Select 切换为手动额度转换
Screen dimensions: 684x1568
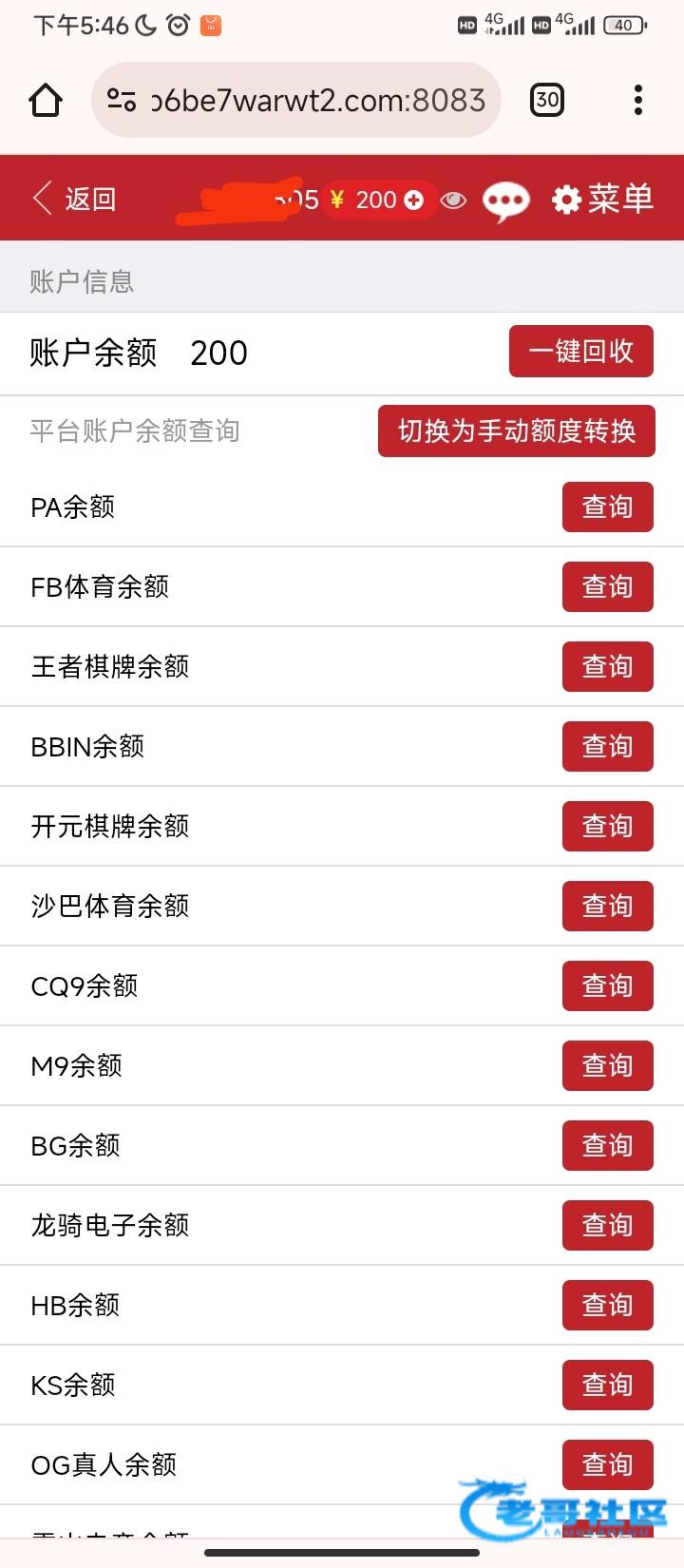point(516,431)
